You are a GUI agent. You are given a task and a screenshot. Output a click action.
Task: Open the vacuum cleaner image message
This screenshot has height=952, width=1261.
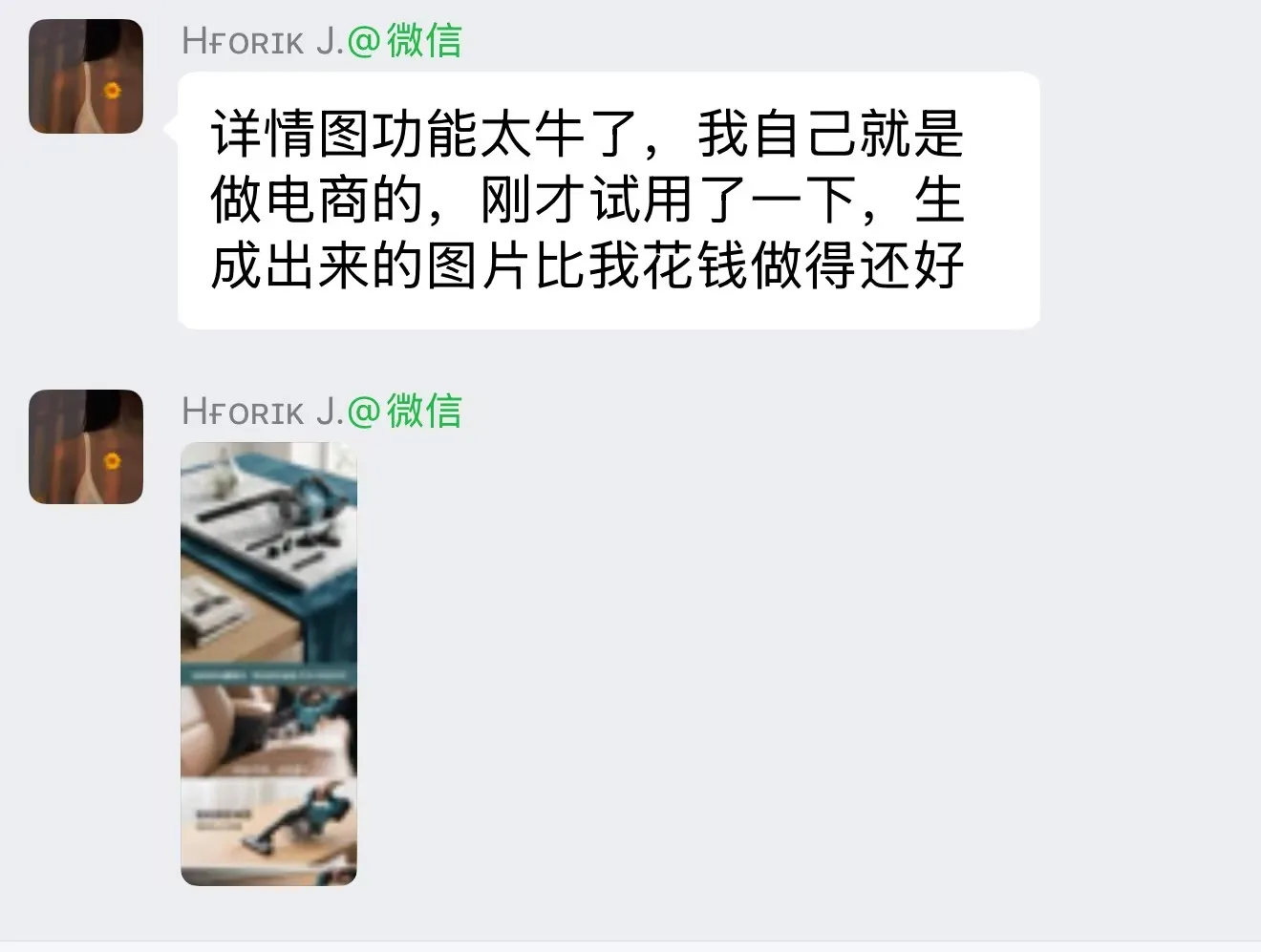pyautogui.click(x=268, y=664)
